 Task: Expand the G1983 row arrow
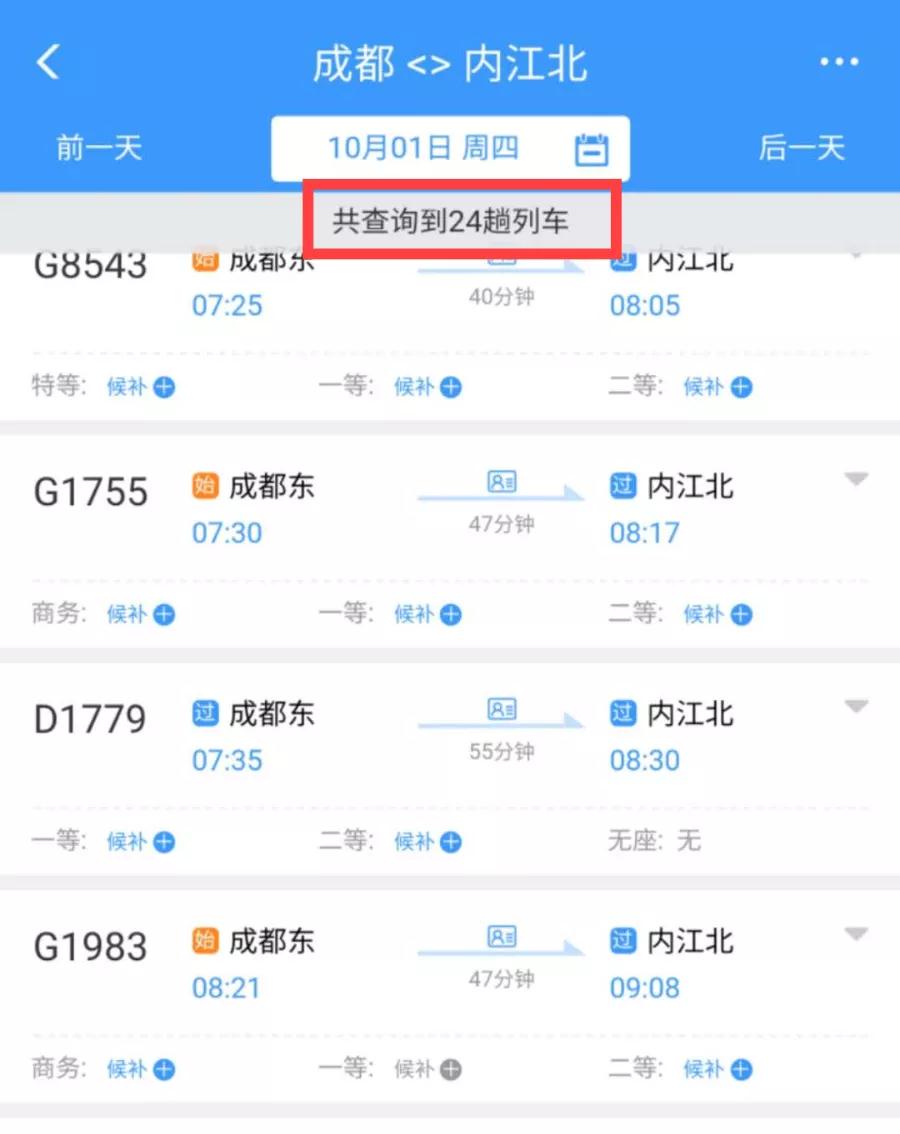pyautogui.click(x=855, y=934)
